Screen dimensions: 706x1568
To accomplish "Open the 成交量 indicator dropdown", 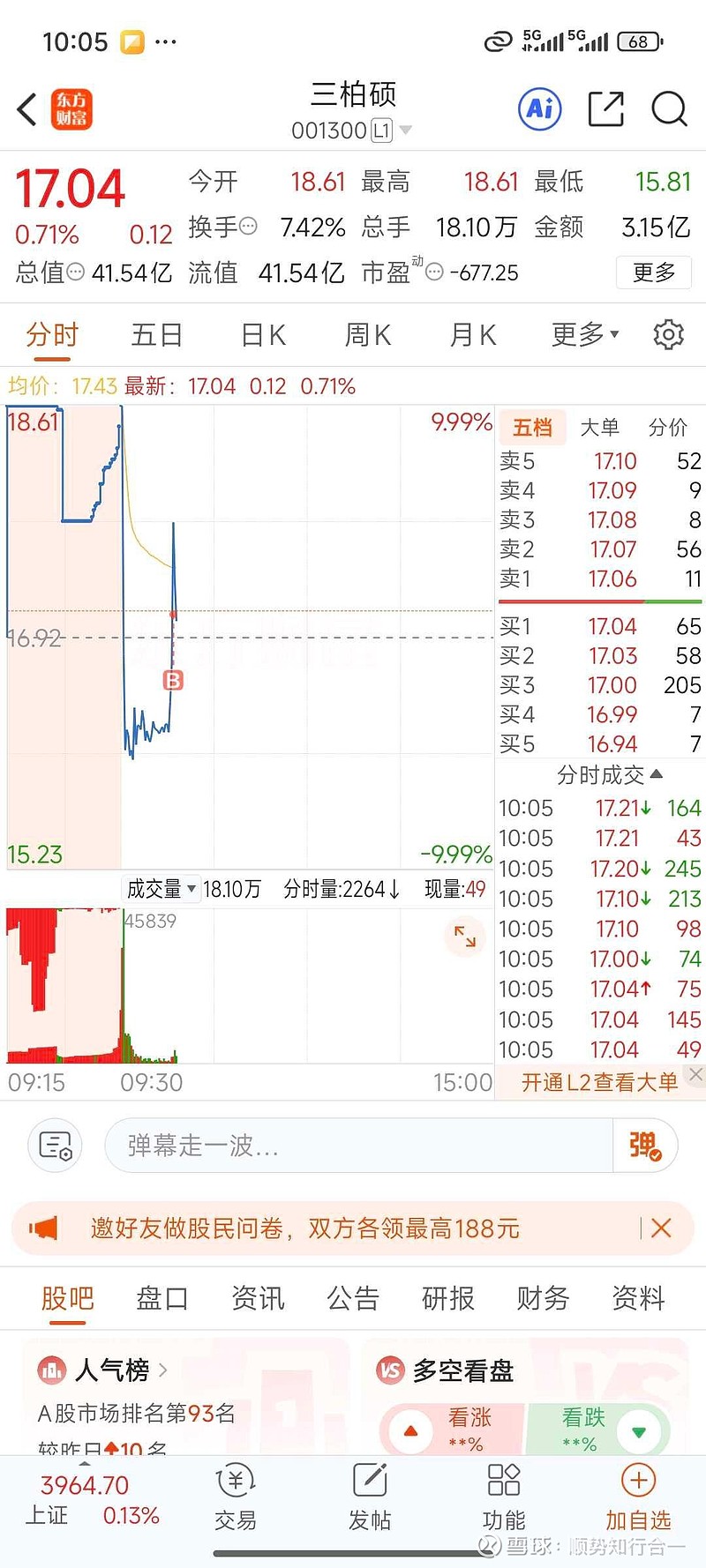I will point(161,889).
